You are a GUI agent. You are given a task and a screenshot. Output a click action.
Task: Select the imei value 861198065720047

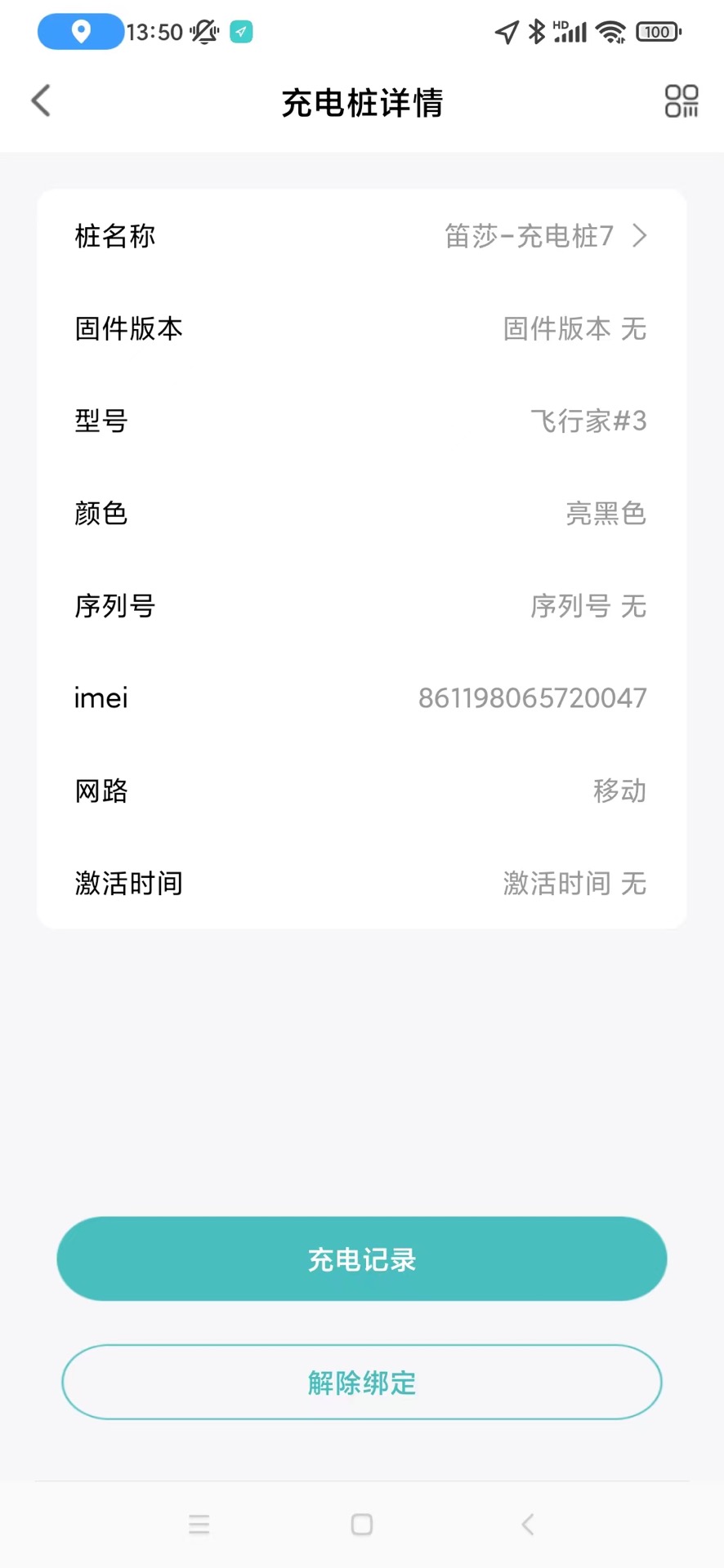pos(532,697)
